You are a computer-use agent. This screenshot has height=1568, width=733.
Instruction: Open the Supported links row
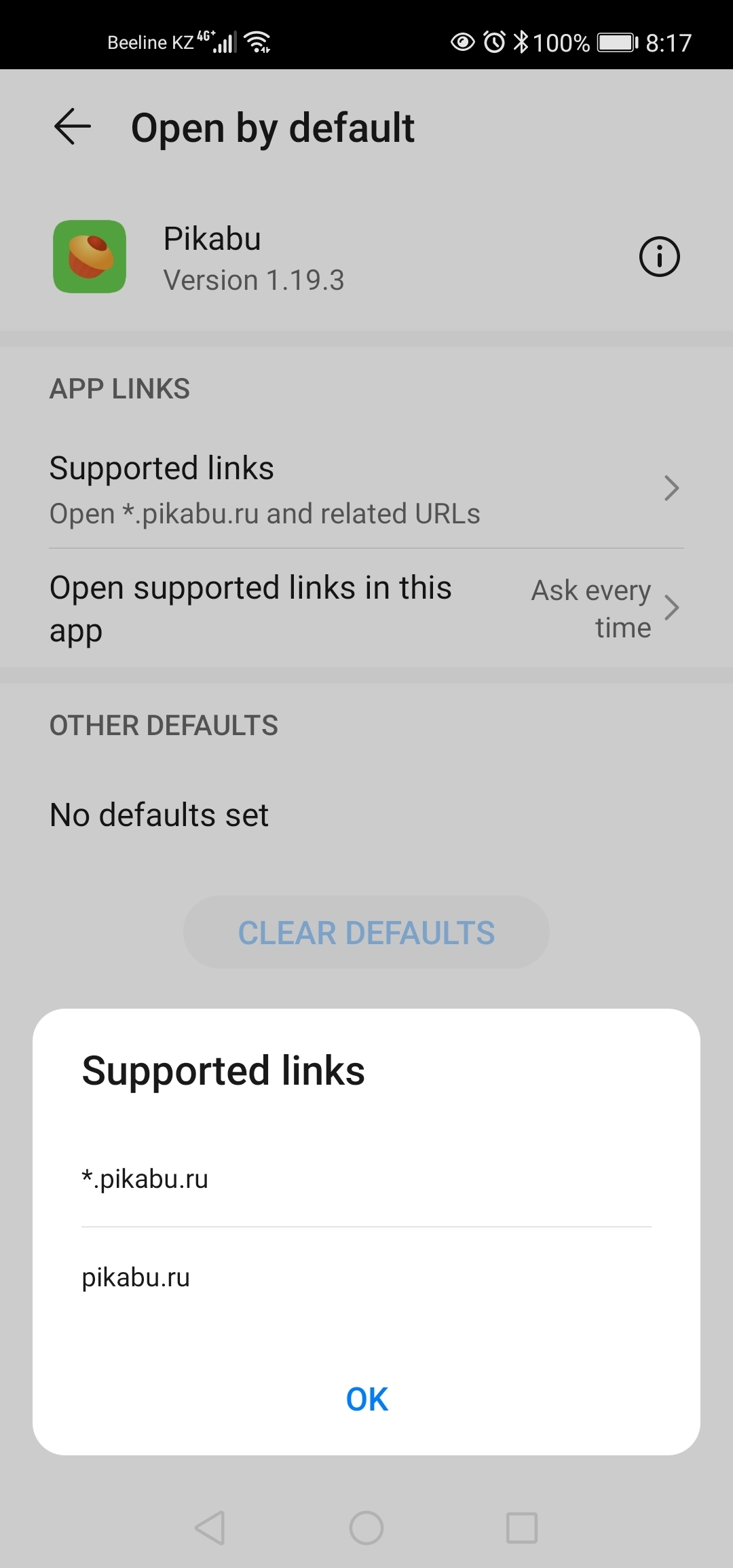pyautogui.click(x=366, y=489)
